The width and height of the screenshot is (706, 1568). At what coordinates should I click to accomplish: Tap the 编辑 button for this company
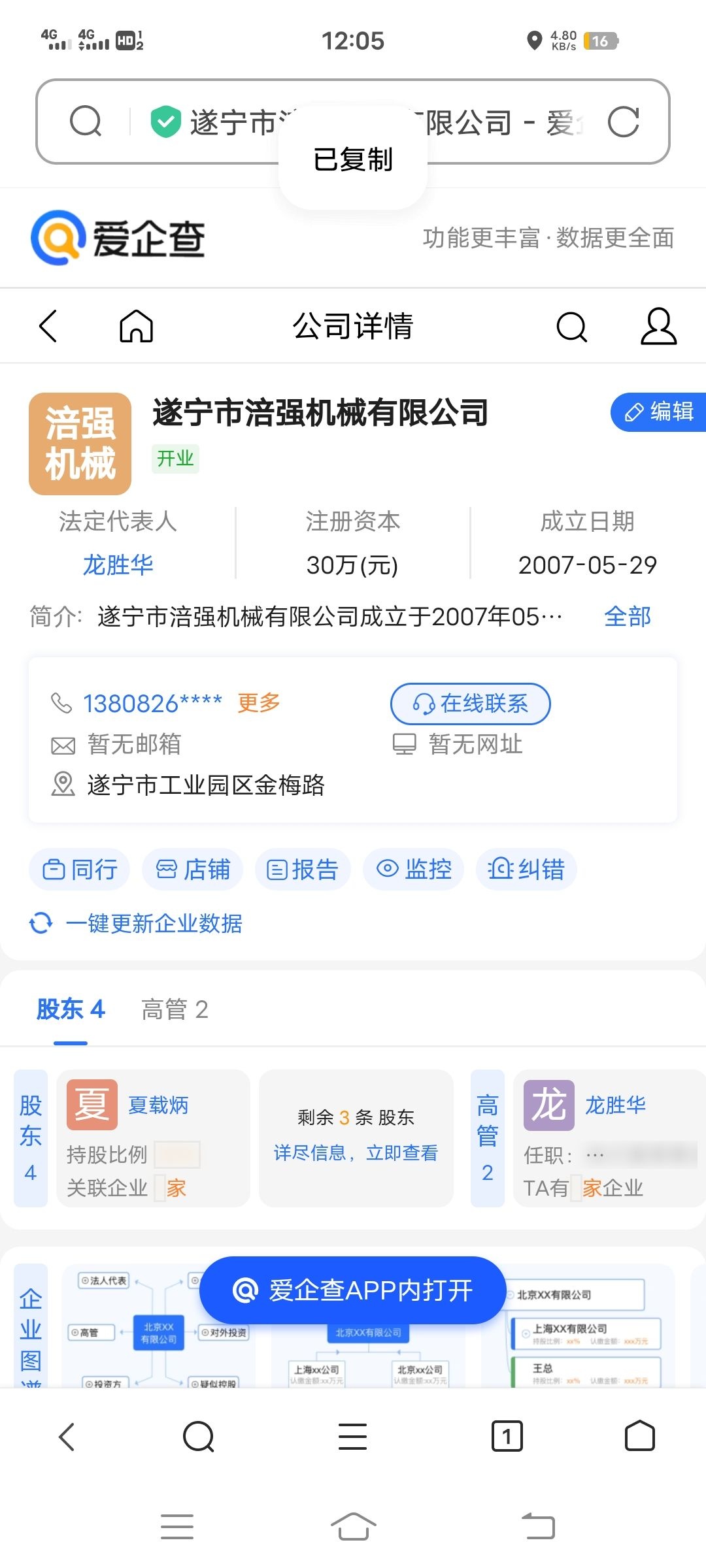(x=659, y=412)
